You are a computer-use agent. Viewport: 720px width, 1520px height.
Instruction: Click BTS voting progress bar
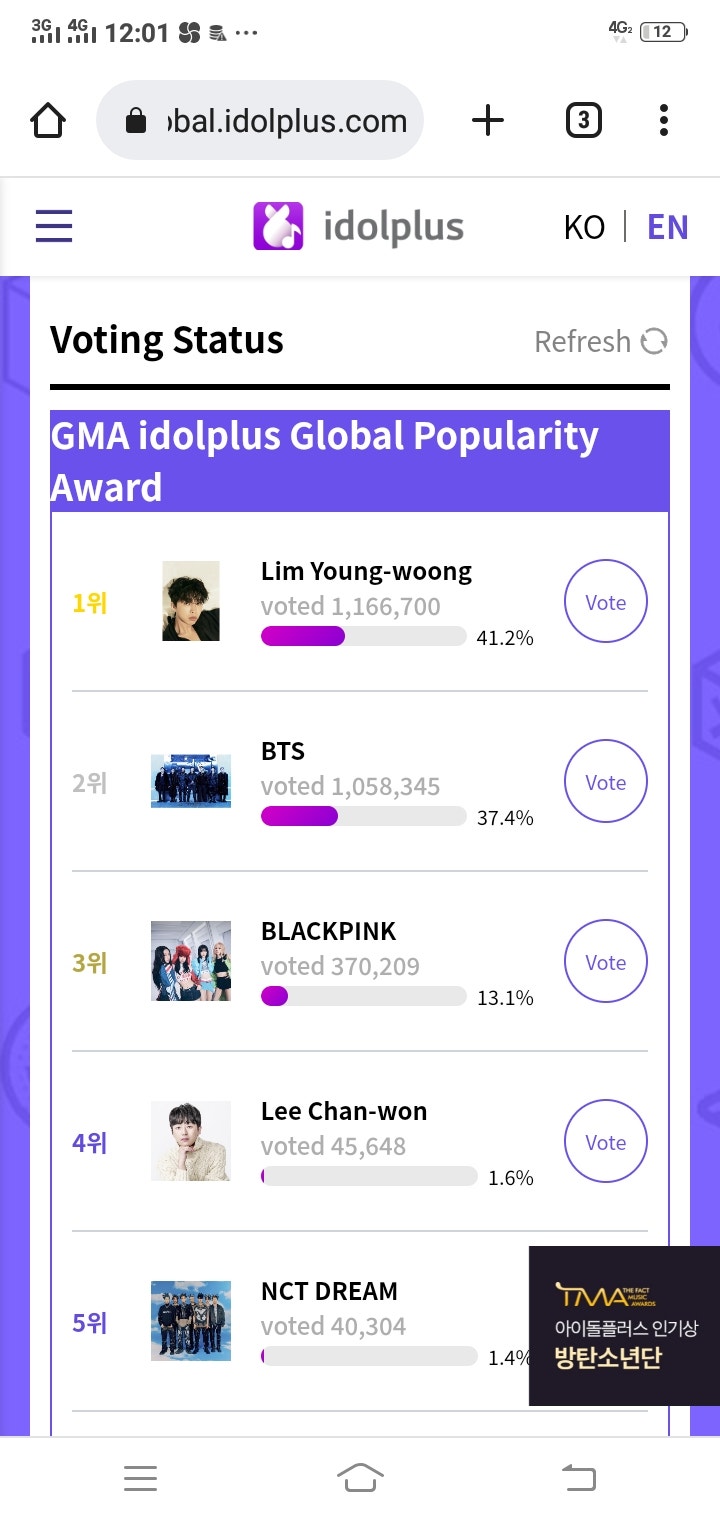(x=364, y=817)
